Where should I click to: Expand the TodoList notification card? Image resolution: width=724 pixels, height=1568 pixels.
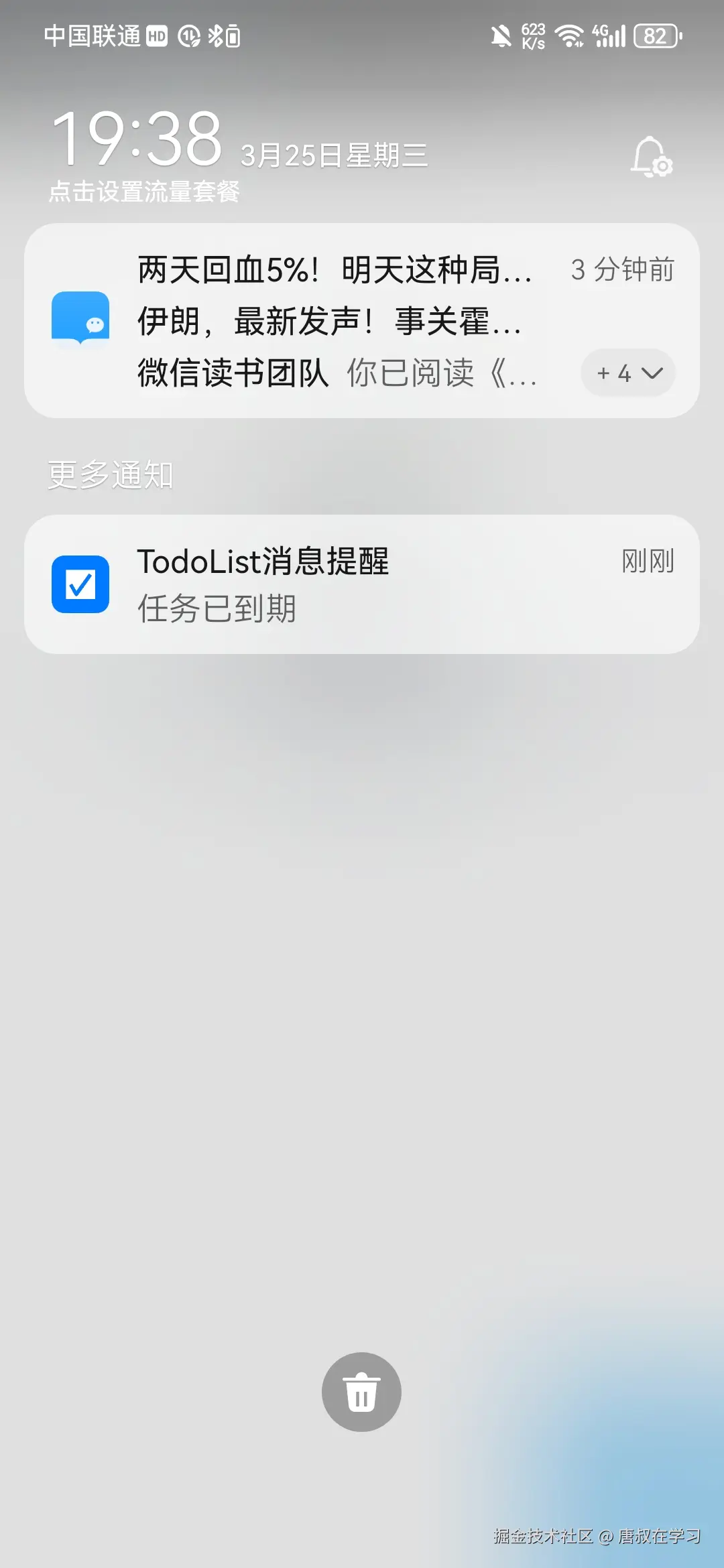pos(362,586)
